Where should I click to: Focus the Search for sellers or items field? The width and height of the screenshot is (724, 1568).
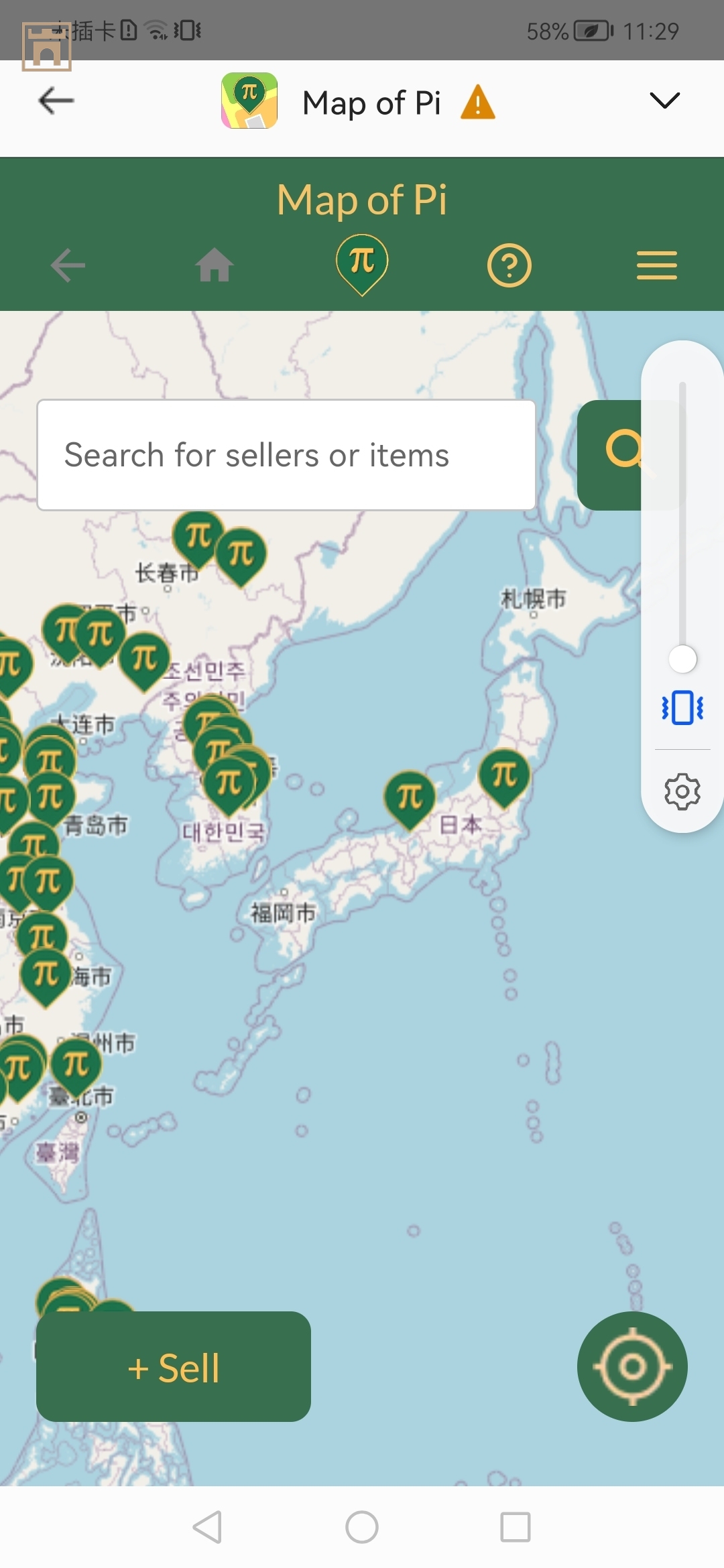tap(286, 455)
